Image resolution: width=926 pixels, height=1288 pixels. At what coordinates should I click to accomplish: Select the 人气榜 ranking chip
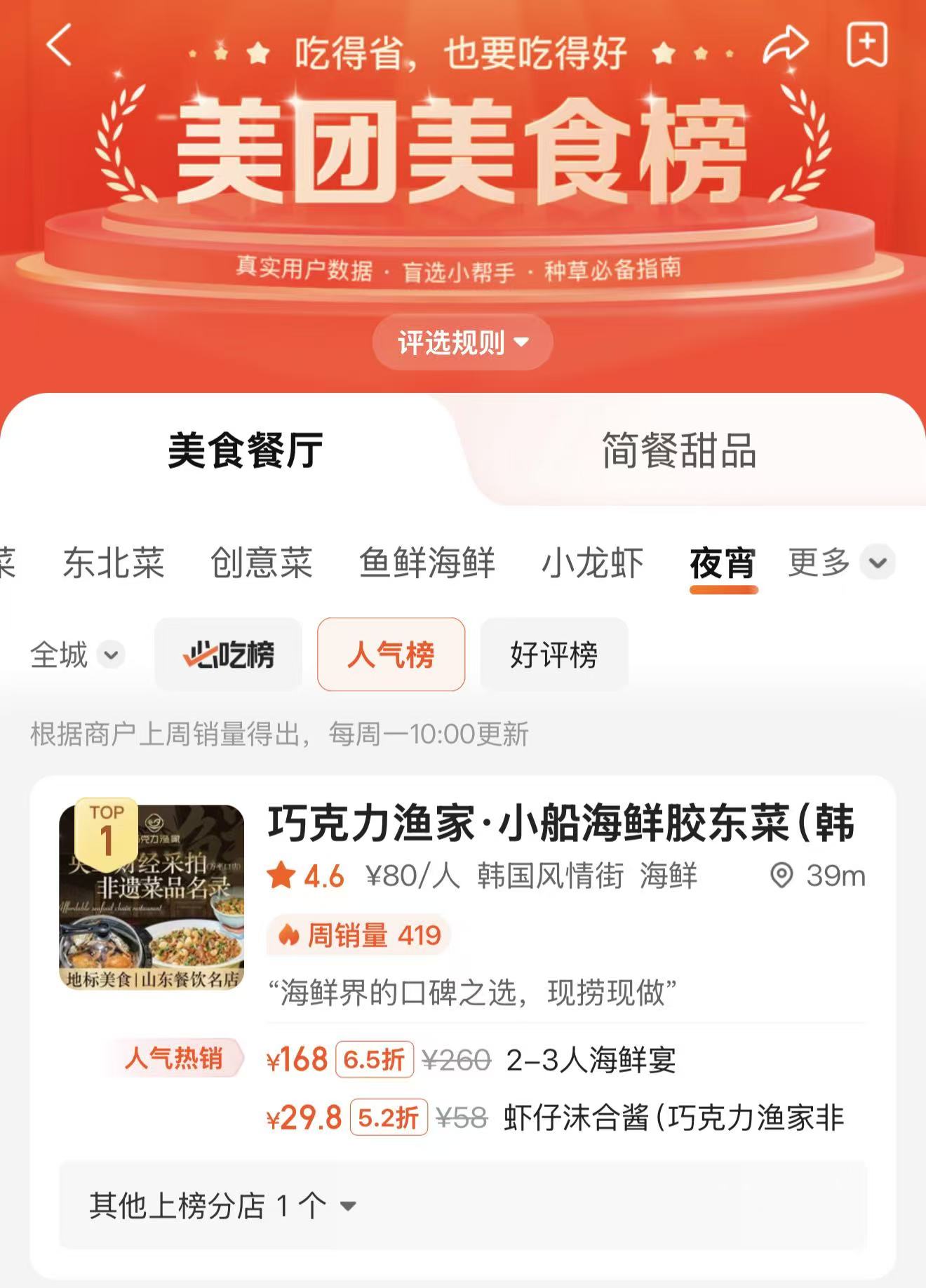(391, 655)
